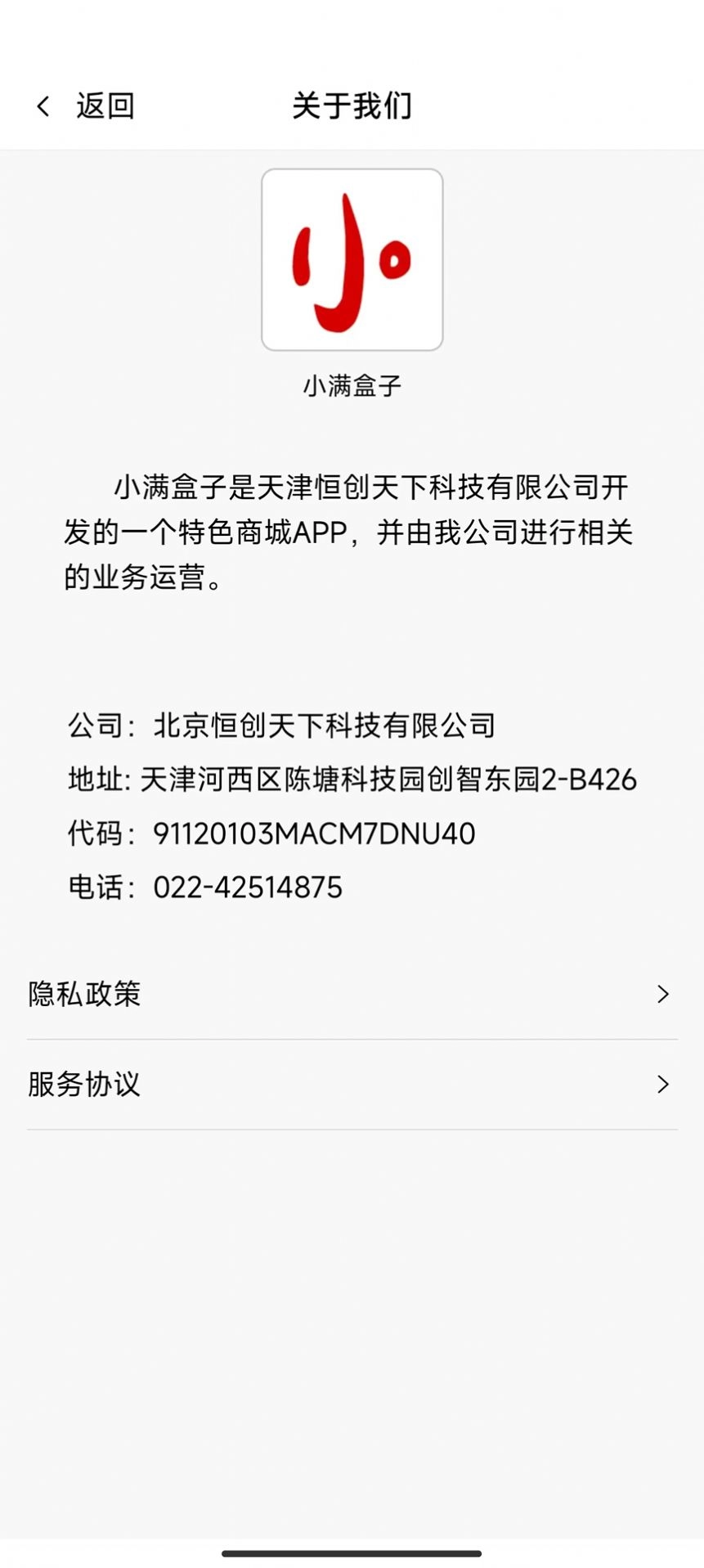Tap the chevron next to 服务协议

coord(662,1085)
